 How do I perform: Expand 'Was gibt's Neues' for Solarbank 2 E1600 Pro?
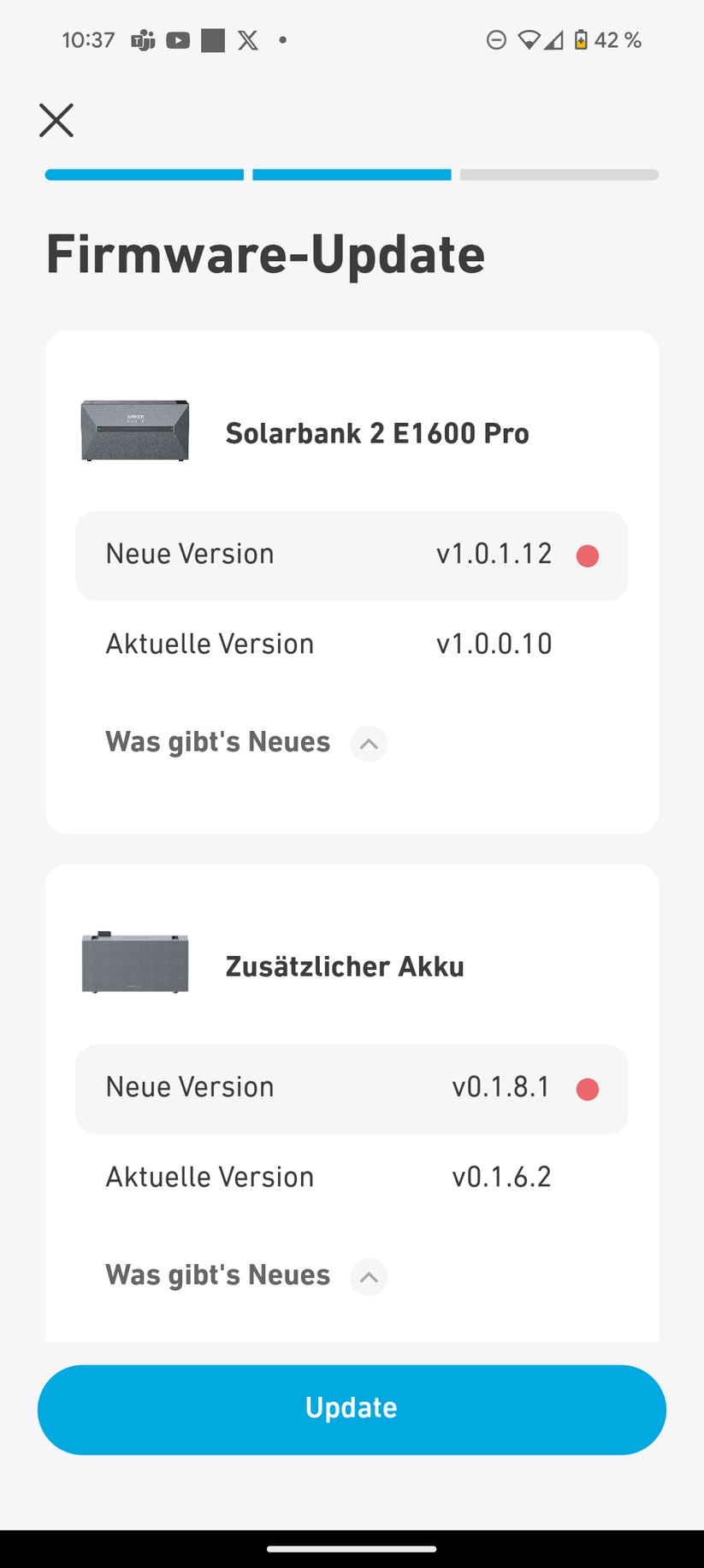point(369,743)
